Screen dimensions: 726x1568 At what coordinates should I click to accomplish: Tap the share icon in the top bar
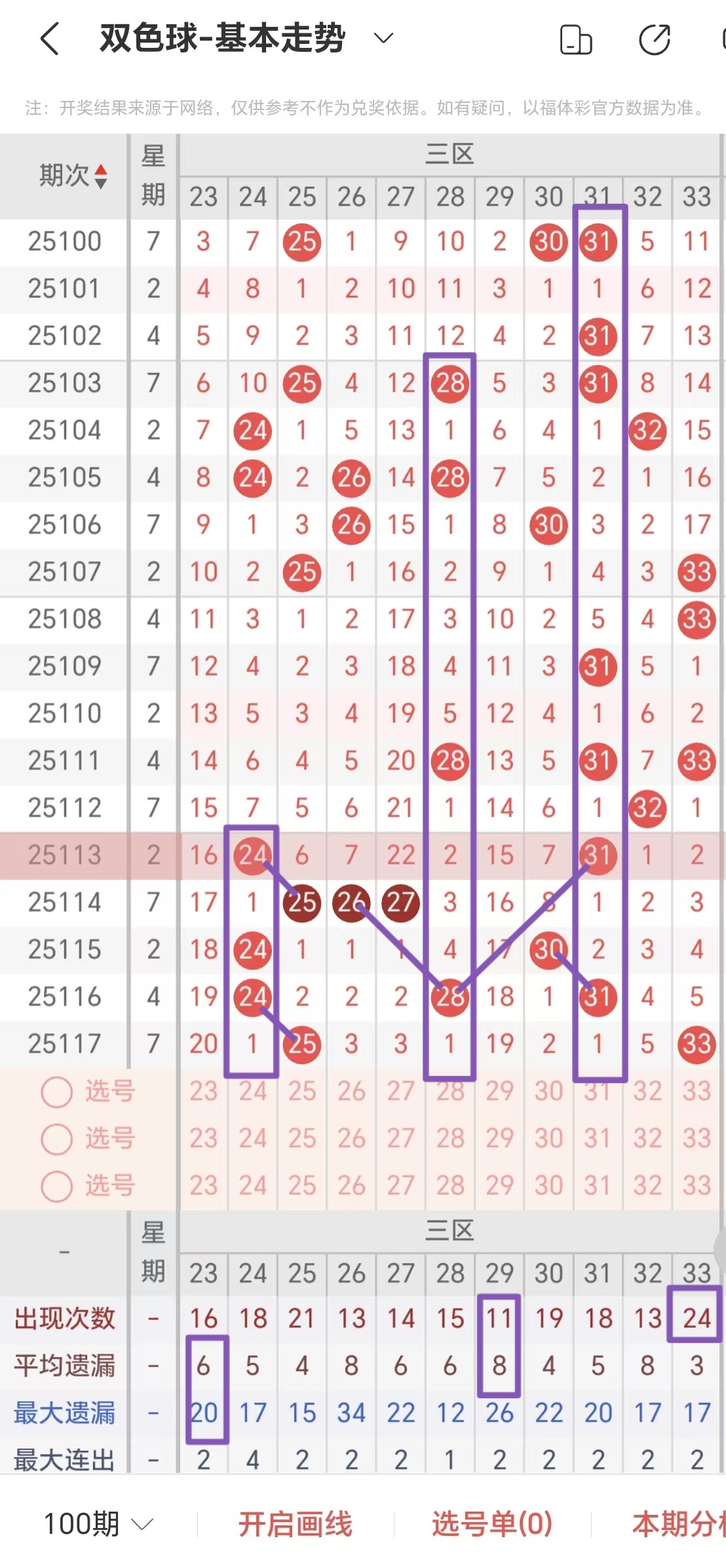[x=654, y=39]
